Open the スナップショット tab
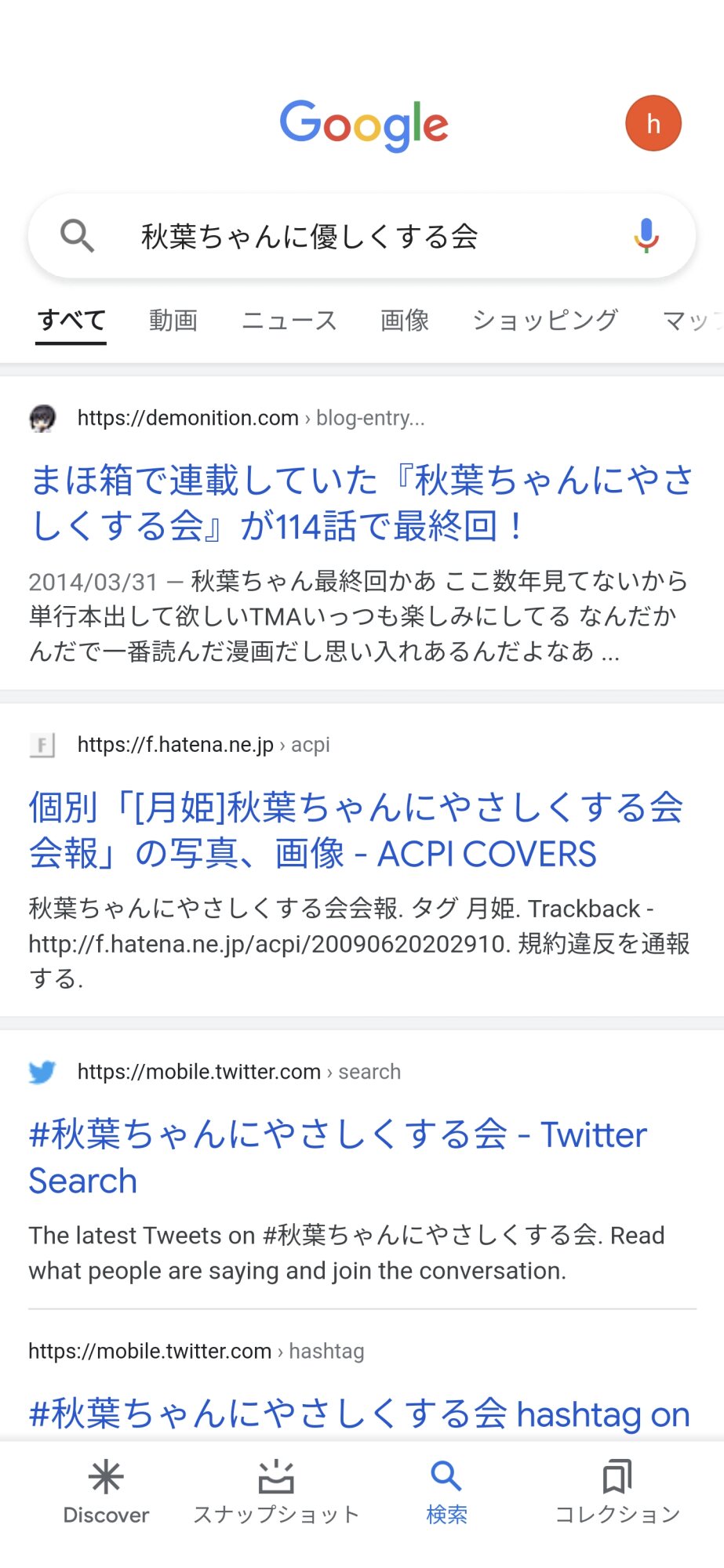Viewport: 724px width, 1568px height. [276, 1492]
